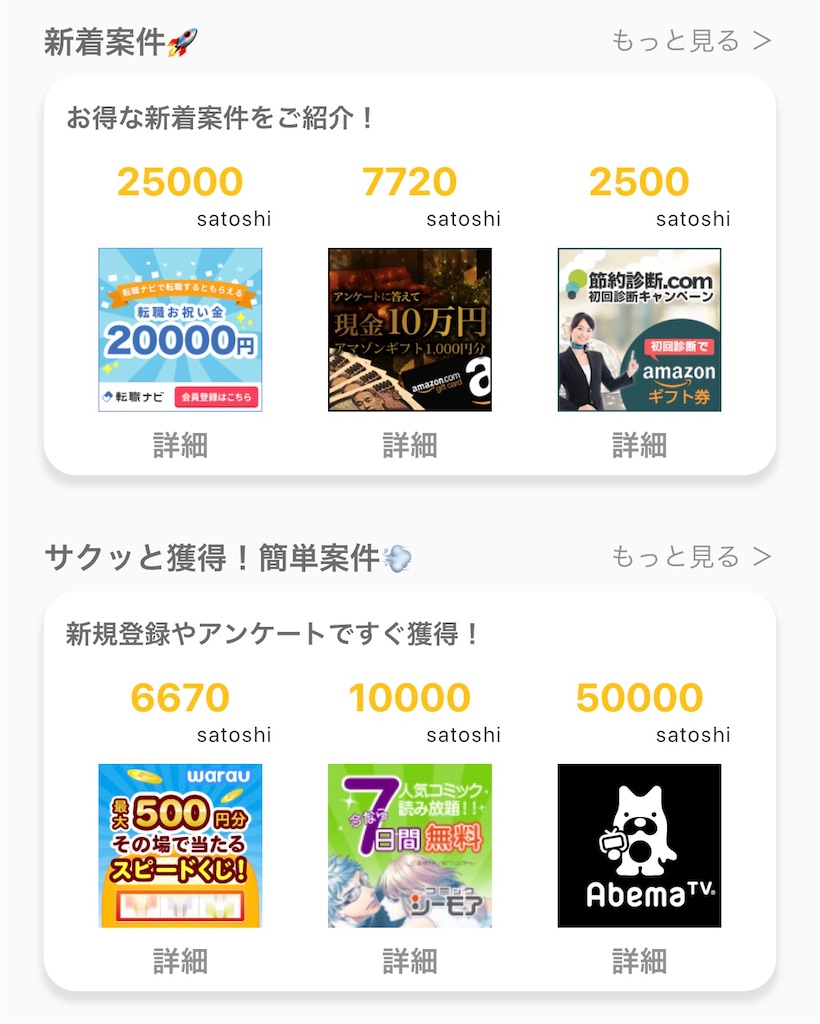The image size is (820, 1024).
Task: Open もっと見る for 新着案件 section
Action: [x=672, y=41]
